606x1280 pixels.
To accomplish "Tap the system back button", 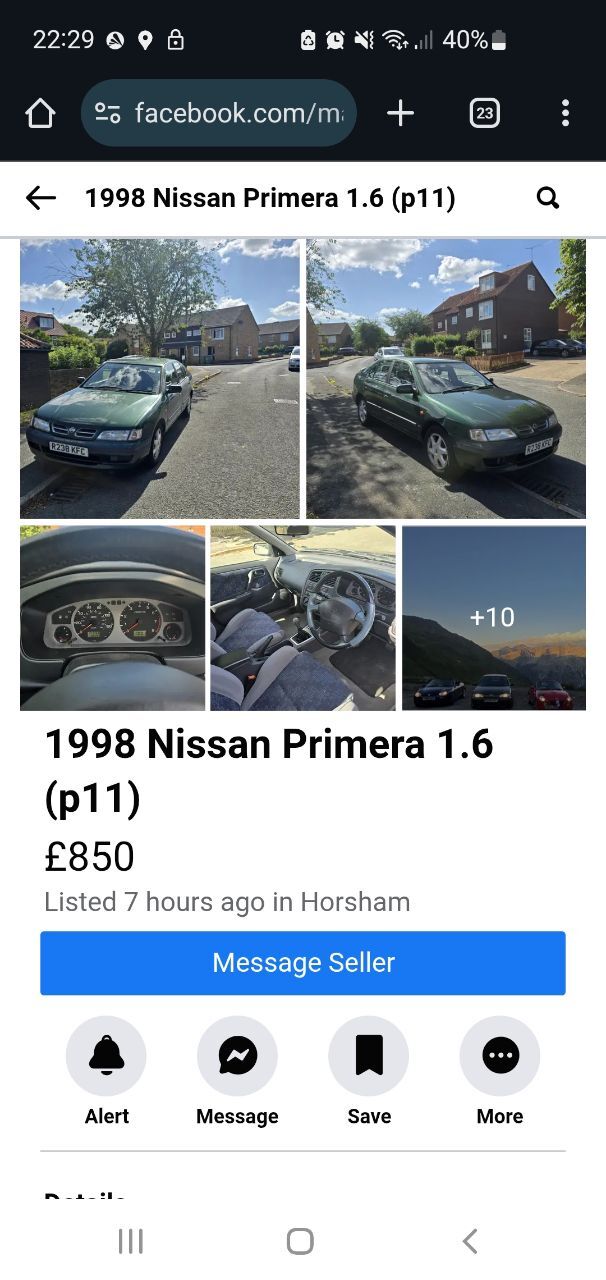I will click(x=470, y=1241).
